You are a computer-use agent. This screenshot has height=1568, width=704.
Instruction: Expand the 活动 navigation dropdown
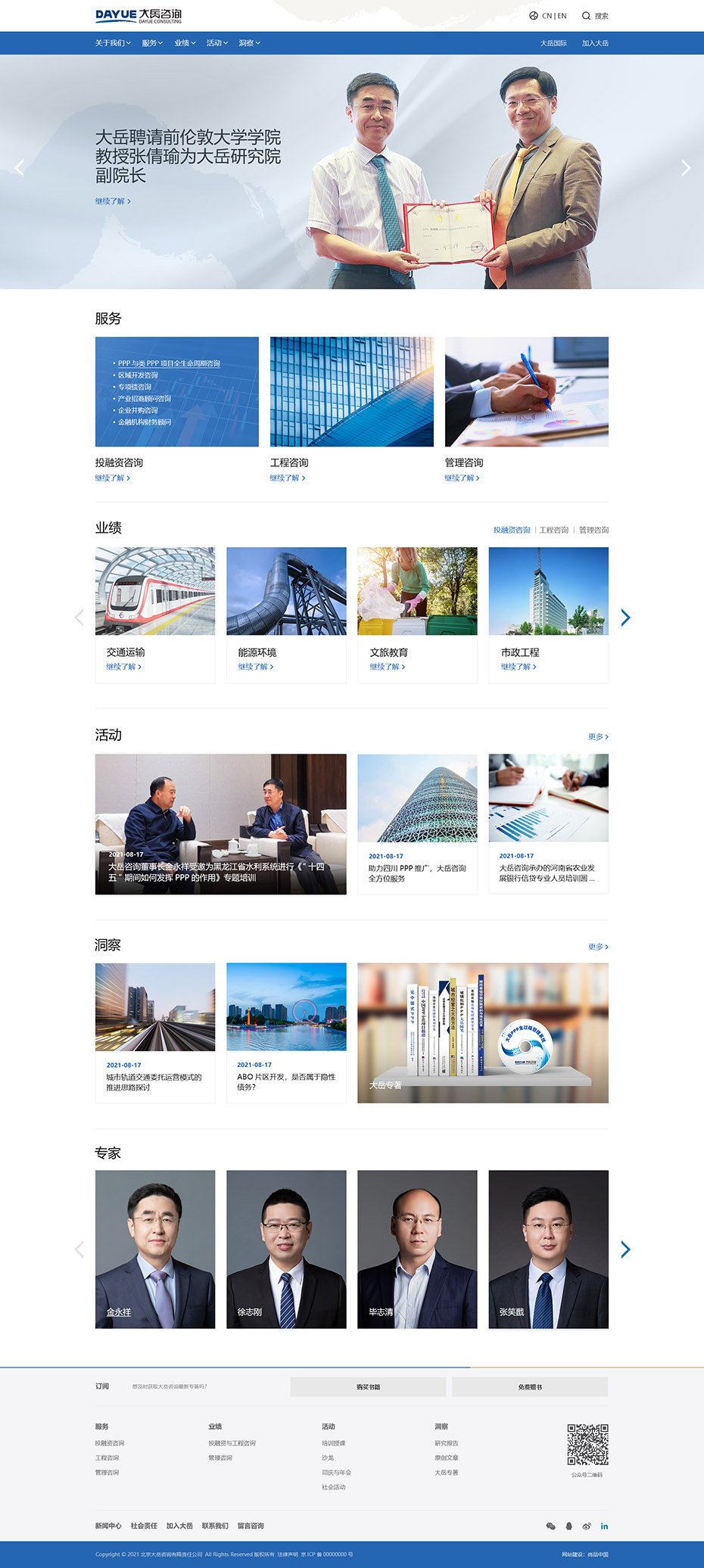coord(216,43)
